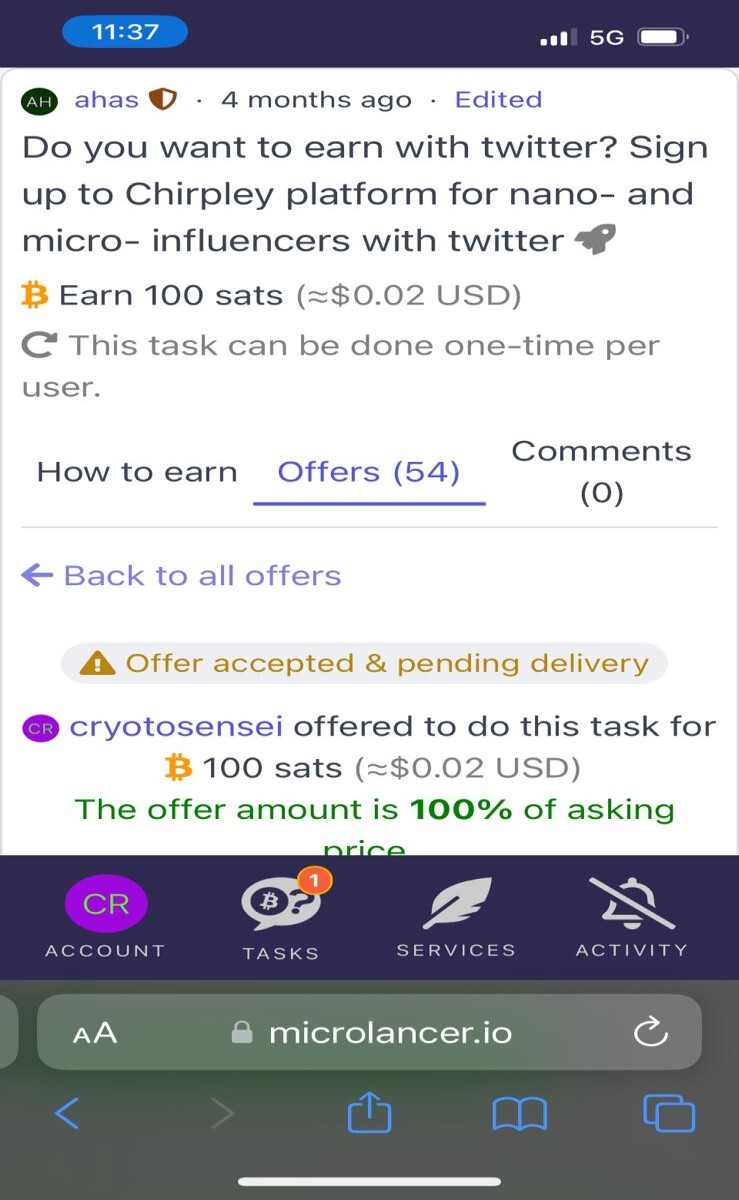
Task: Open Safari bookmarks
Action: 519,1113
